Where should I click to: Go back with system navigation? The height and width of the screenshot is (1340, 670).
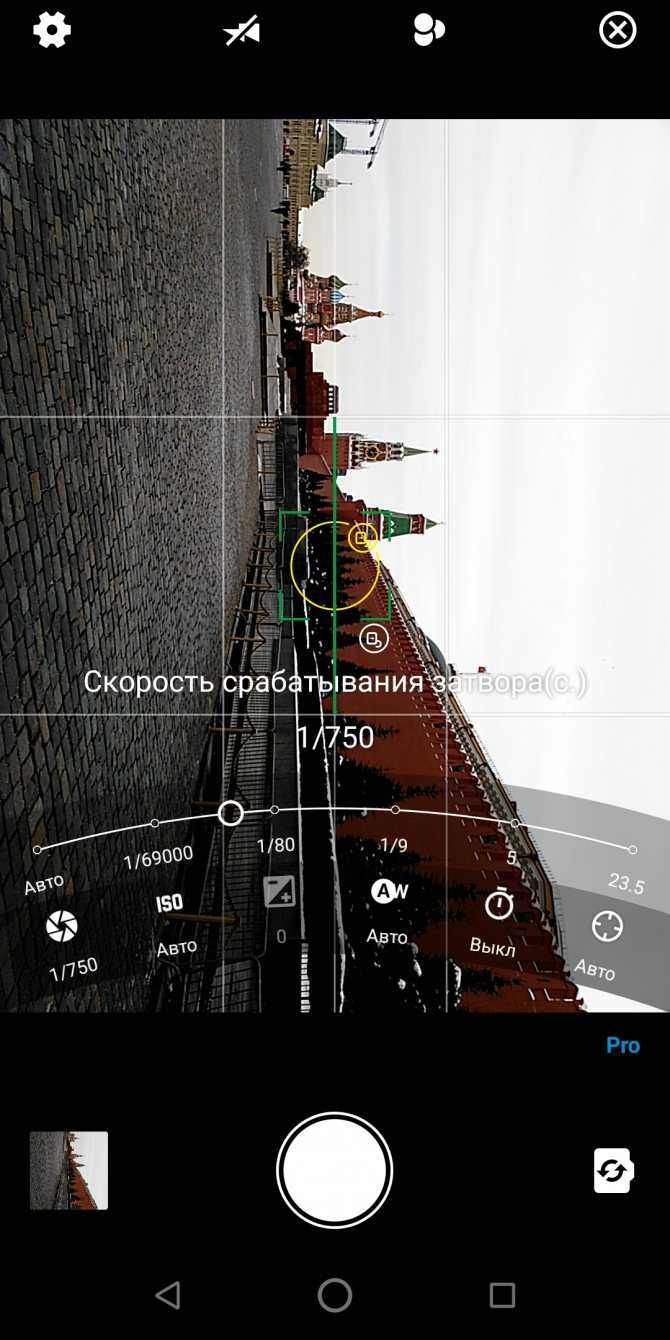(168, 1296)
